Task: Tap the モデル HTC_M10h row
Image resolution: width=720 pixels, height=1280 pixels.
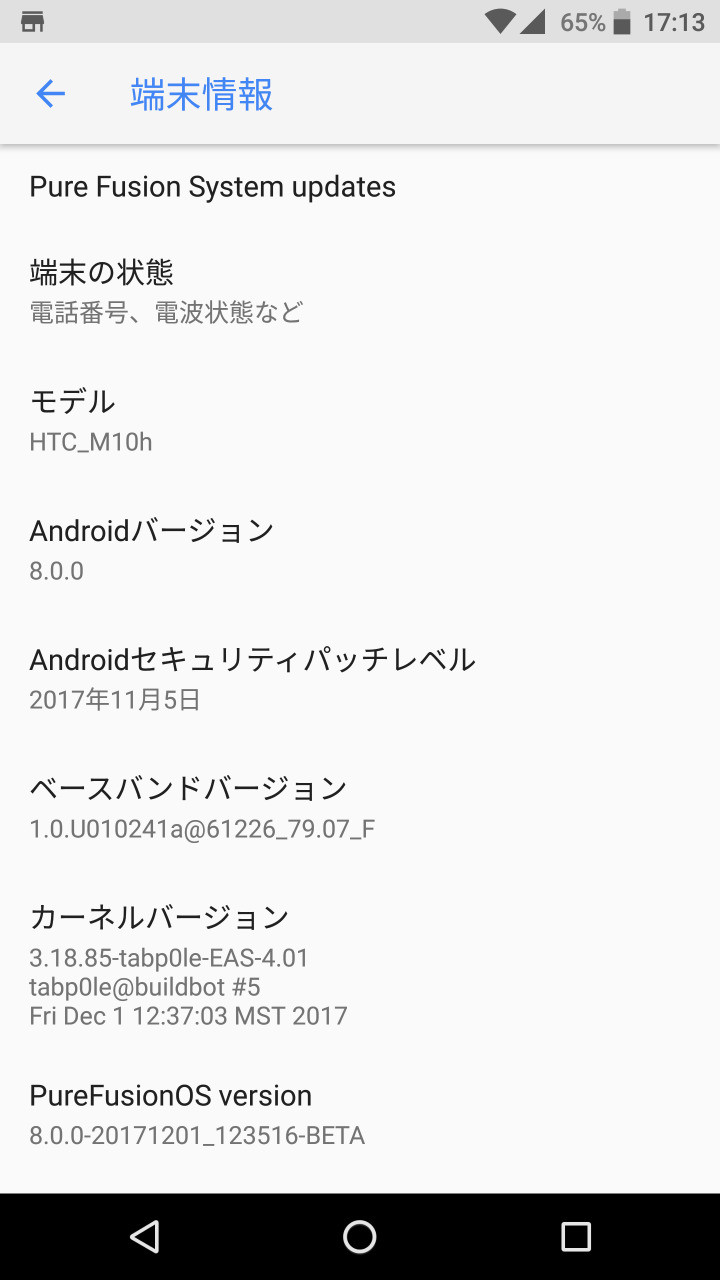Action: tap(360, 420)
